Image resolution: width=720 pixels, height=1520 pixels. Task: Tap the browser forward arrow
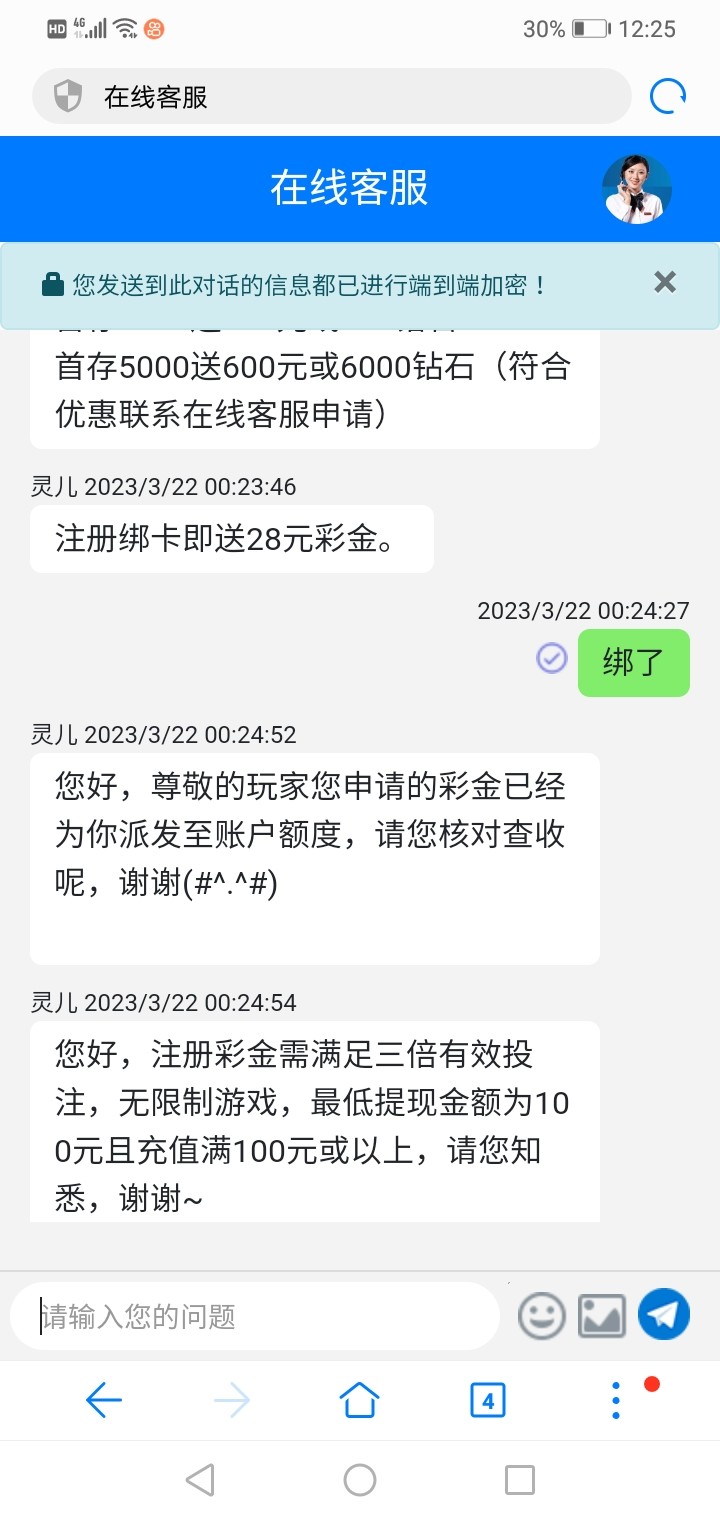coord(232,1400)
